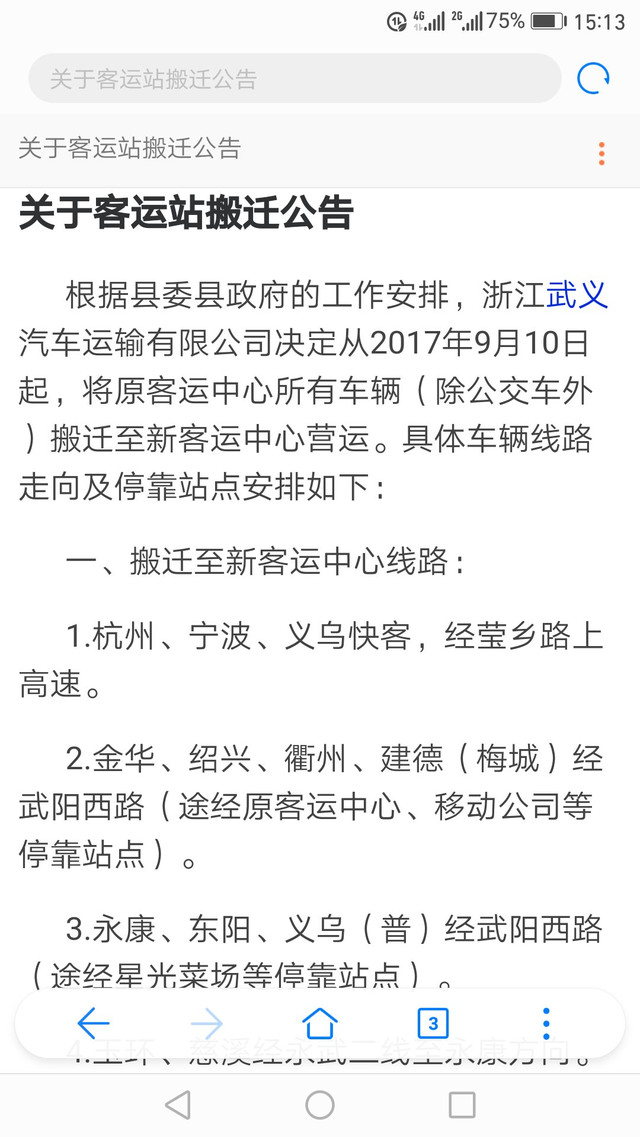The width and height of the screenshot is (640, 1137).
Task: Tap the address bar showing 关于客运站搬迁公告
Action: 295,78
